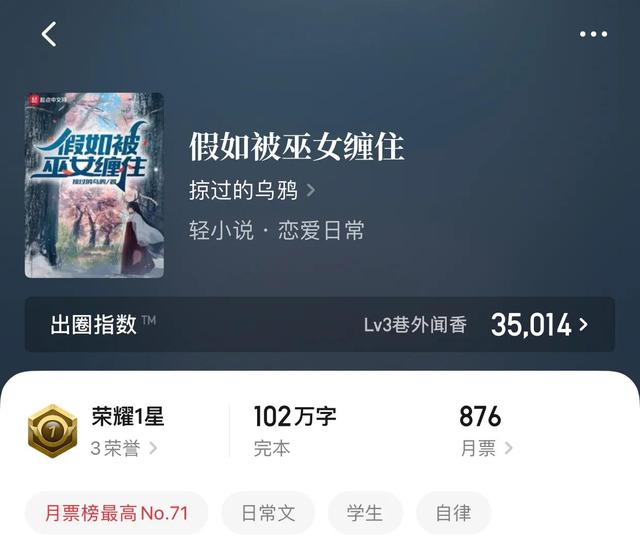Open the 假如被巫女缠住 book cover

point(94,185)
